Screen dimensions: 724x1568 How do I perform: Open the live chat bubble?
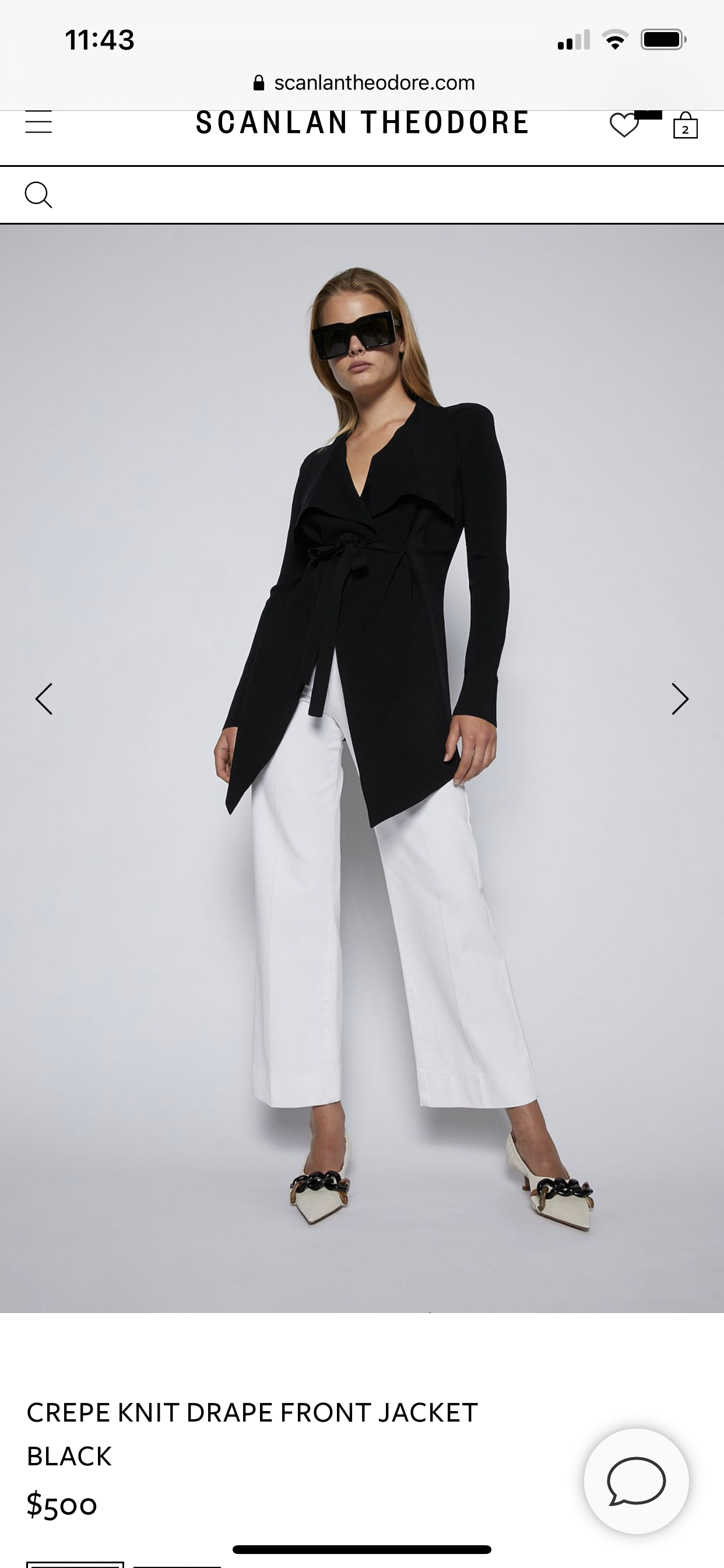637,1481
